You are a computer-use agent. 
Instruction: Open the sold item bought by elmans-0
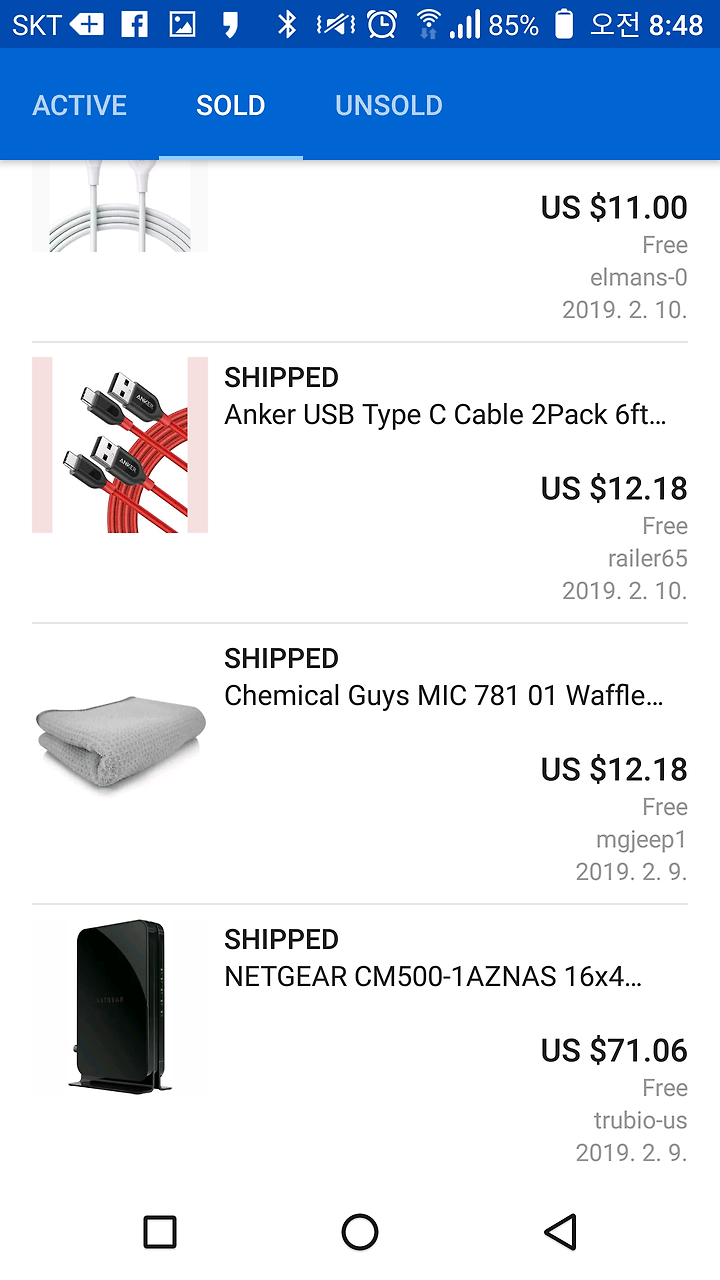click(360, 251)
